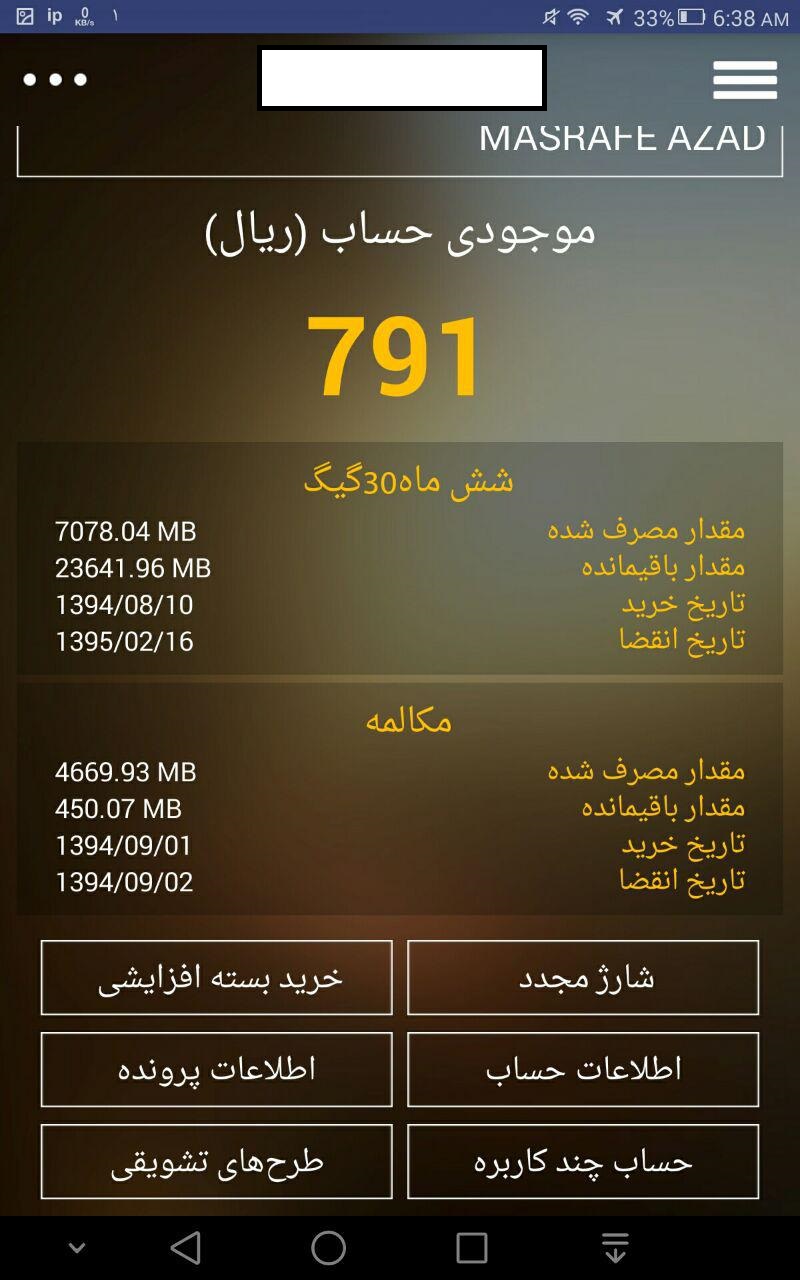
Task: Open حساب چند کاربره multi-user account
Action: pyautogui.click(x=583, y=1161)
